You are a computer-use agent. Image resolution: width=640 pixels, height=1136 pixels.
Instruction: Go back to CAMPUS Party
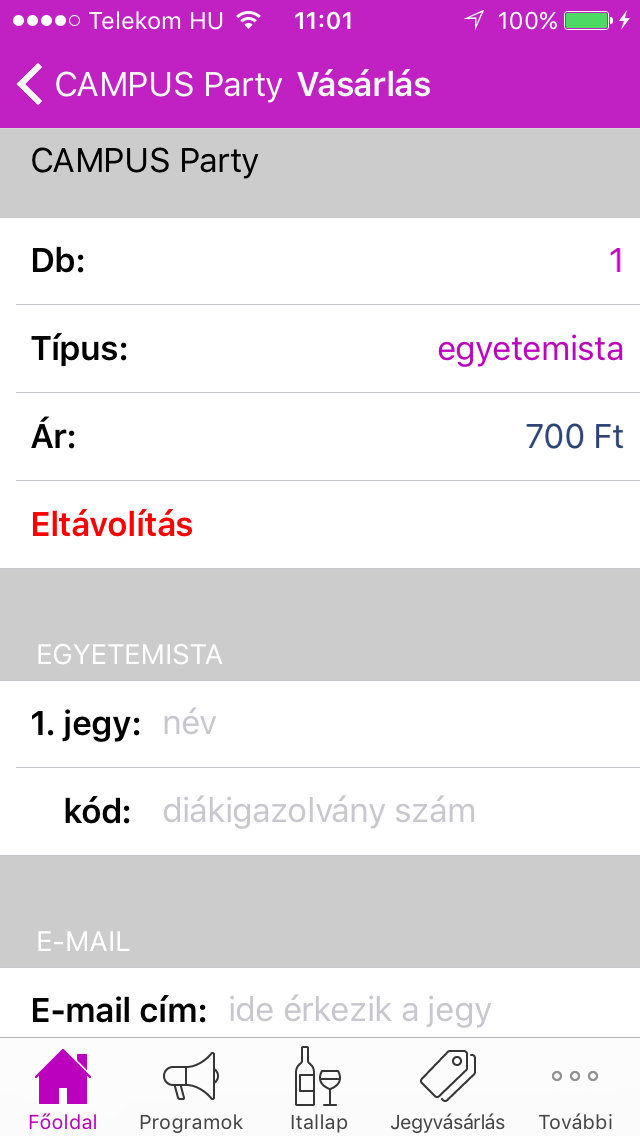[x=149, y=84]
